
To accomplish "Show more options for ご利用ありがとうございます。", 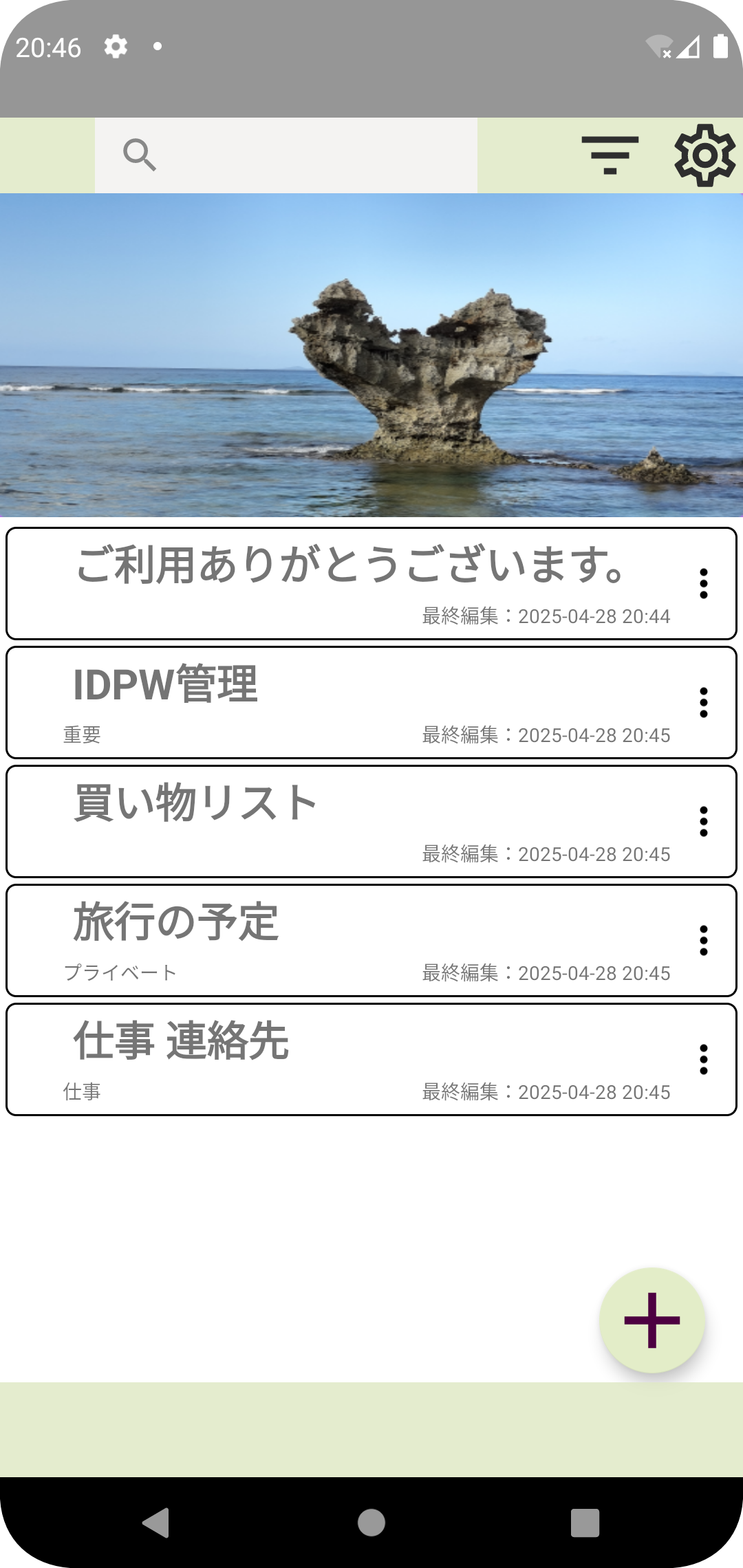I will pos(703,584).
